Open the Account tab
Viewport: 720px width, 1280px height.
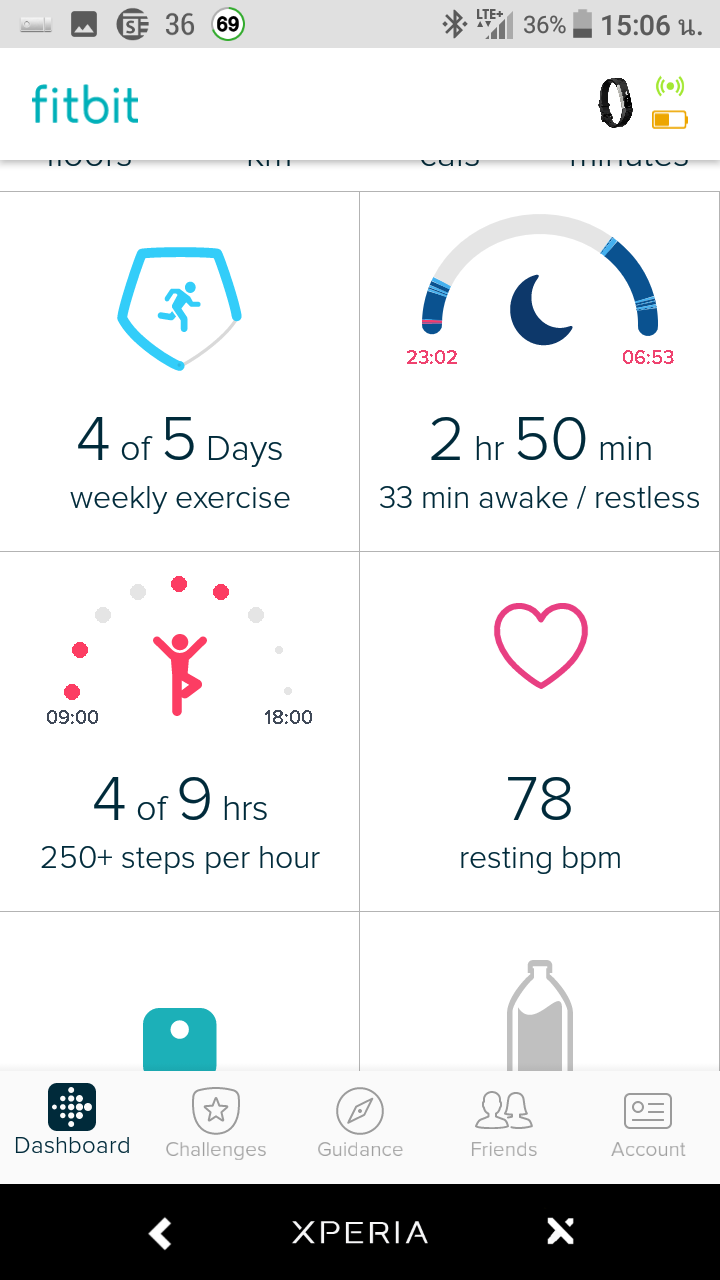(648, 1124)
